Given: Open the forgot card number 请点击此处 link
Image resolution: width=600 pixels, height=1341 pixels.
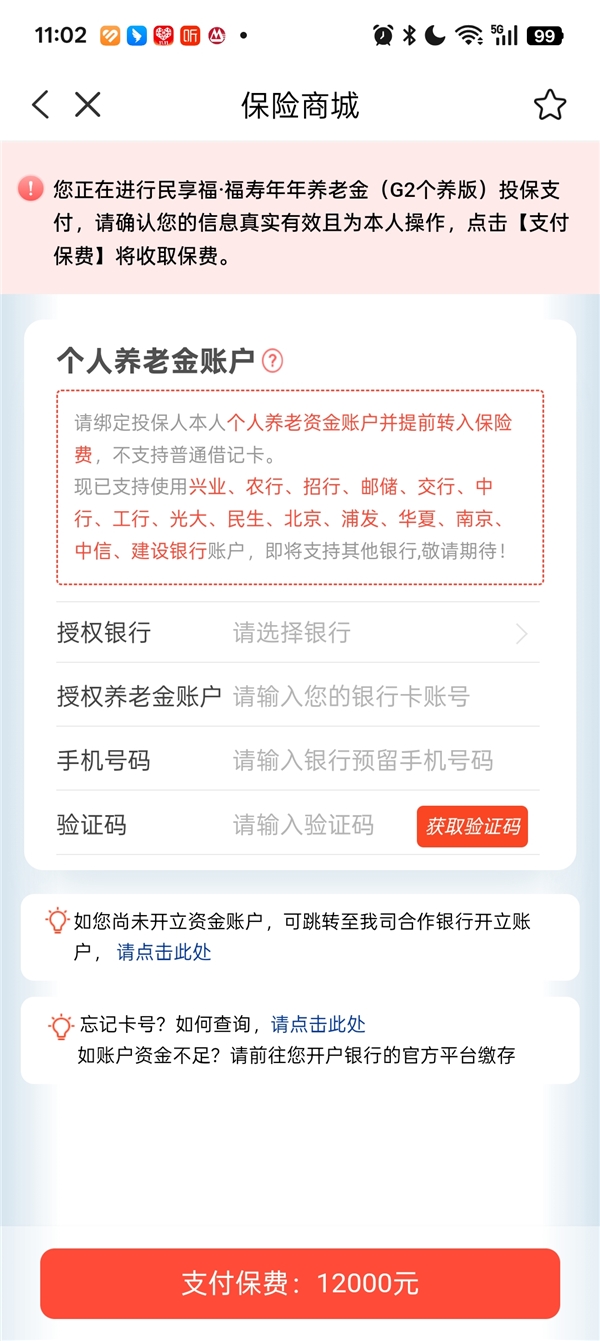Looking at the screenshot, I should pyautogui.click(x=318, y=1024).
